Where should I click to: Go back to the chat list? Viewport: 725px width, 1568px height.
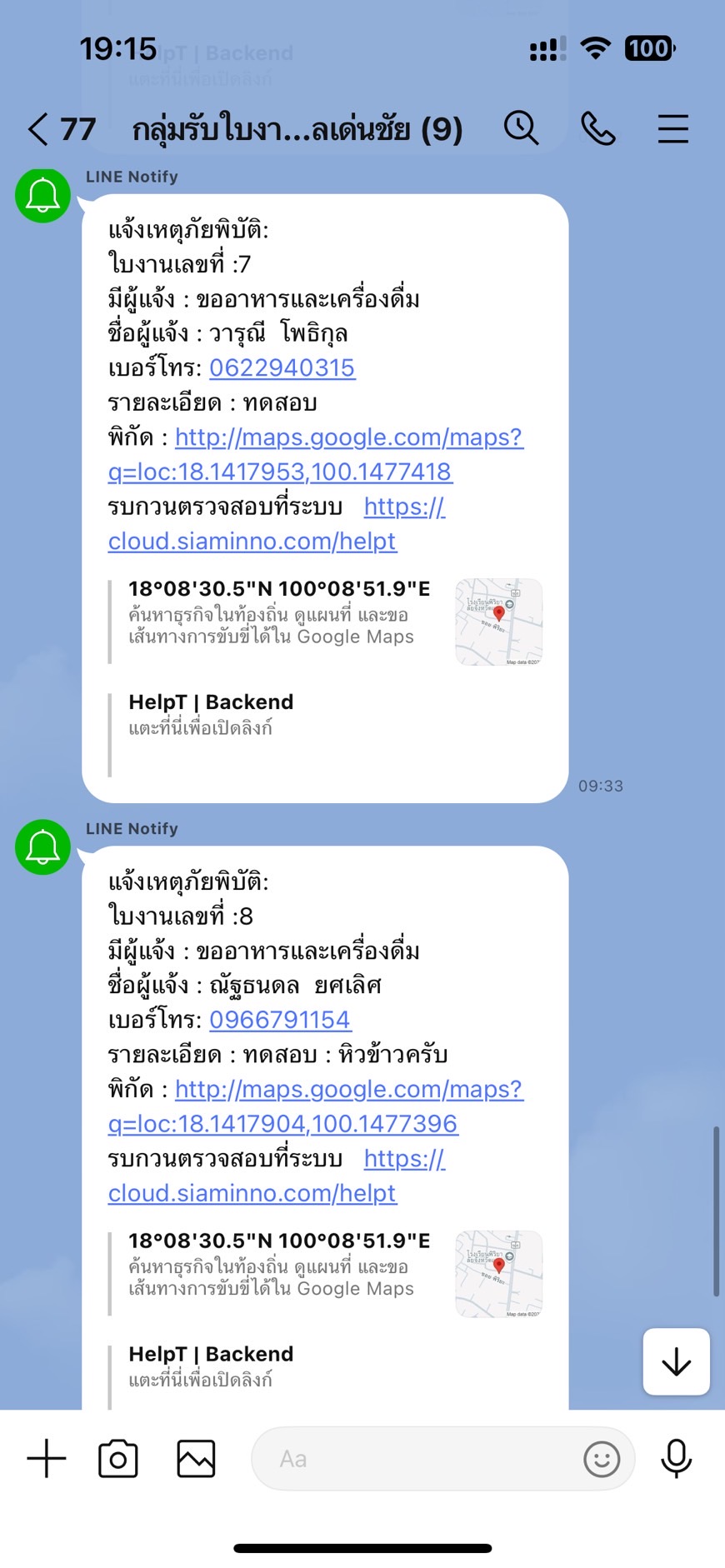(38, 129)
